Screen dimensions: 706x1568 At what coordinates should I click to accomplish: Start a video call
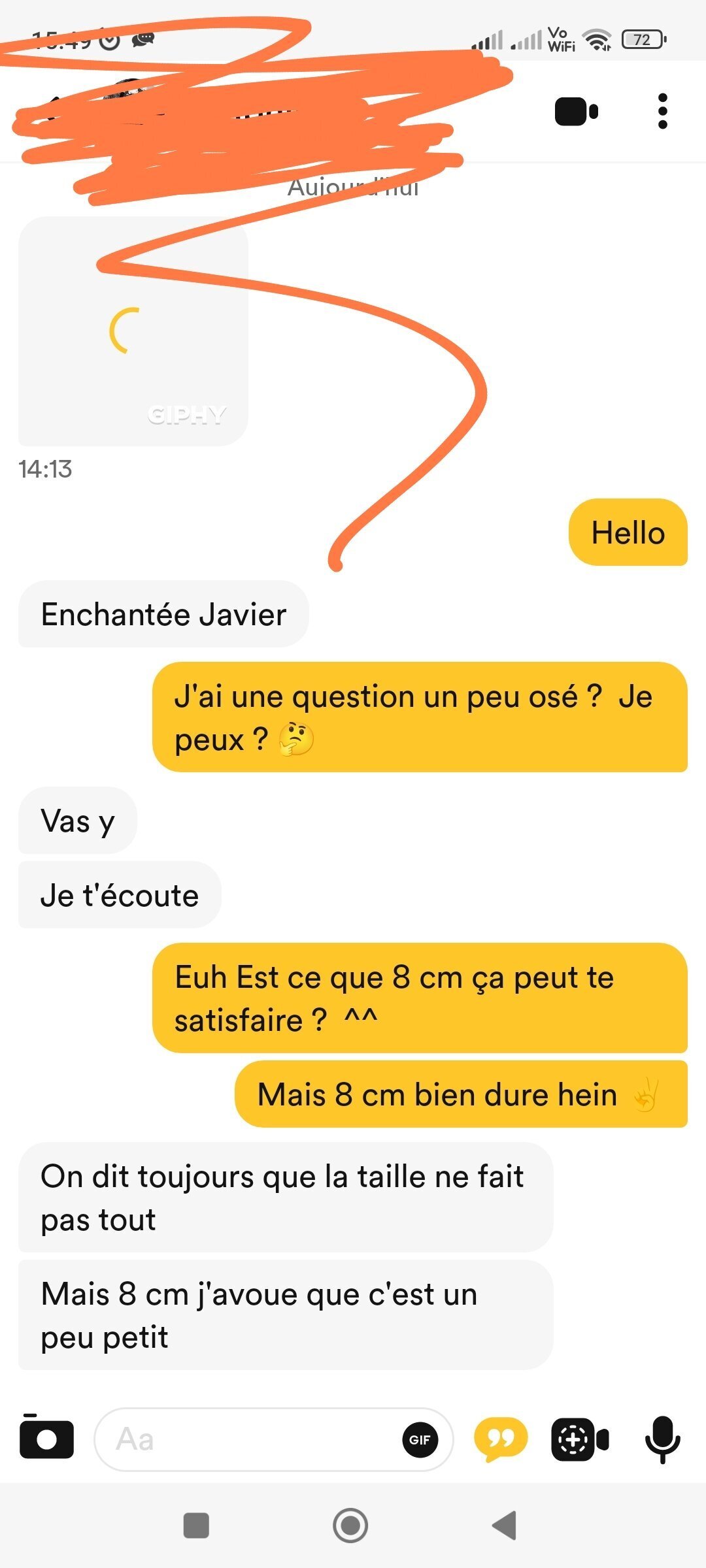tap(576, 111)
